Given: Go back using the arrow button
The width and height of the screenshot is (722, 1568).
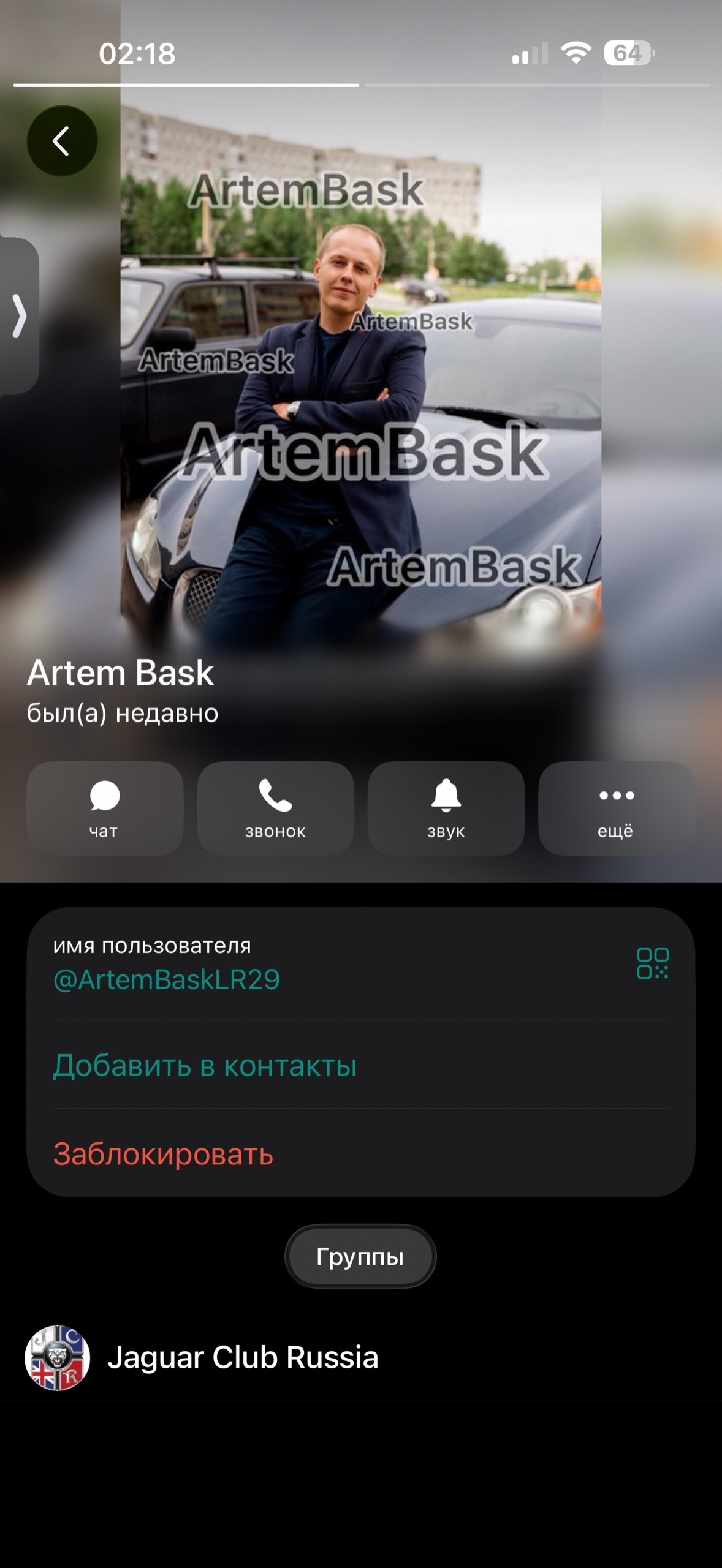Looking at the screenshot, I should coord(62,141).
